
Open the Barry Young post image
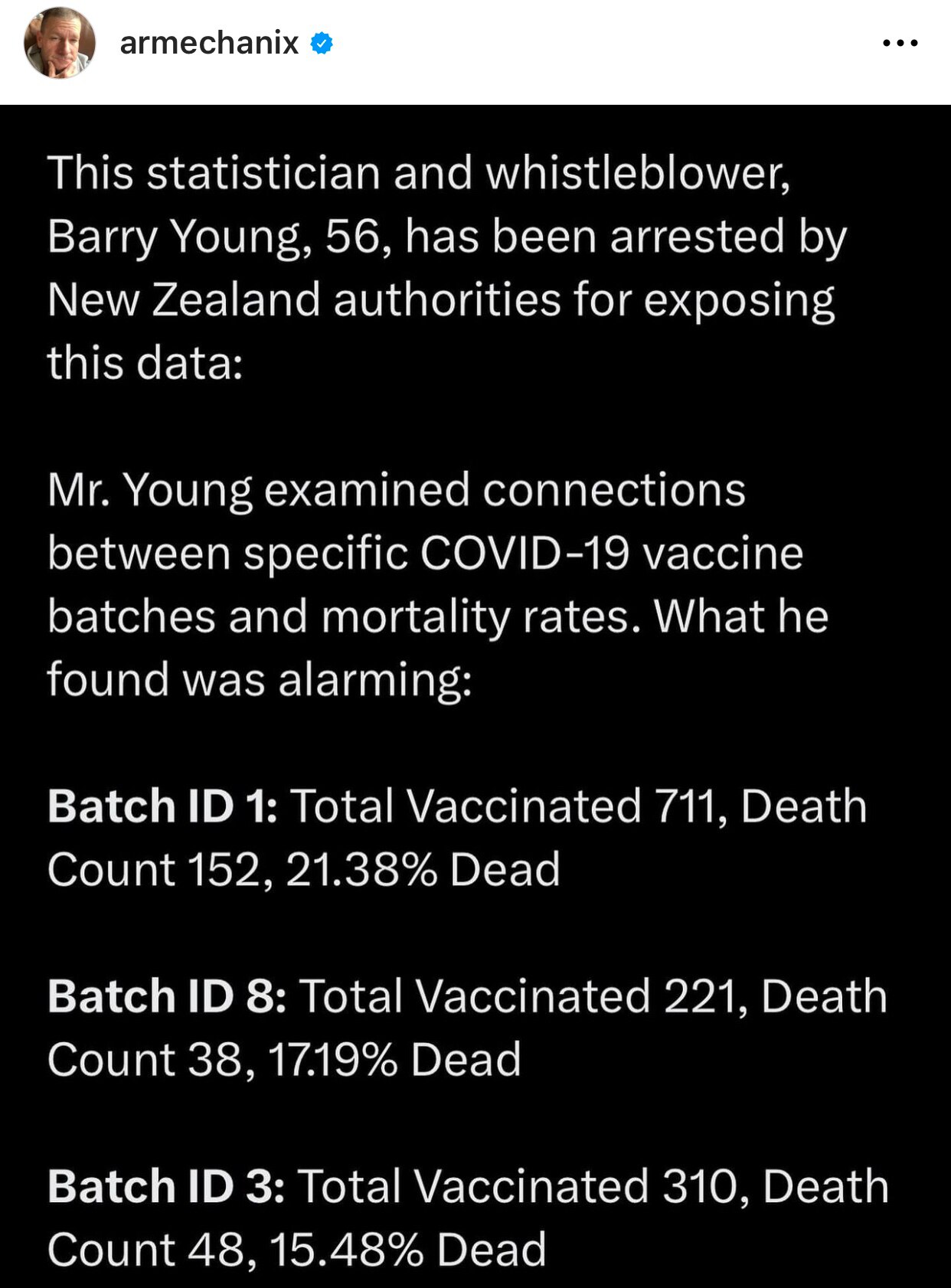pyautogui.click(x=475, y=695)
